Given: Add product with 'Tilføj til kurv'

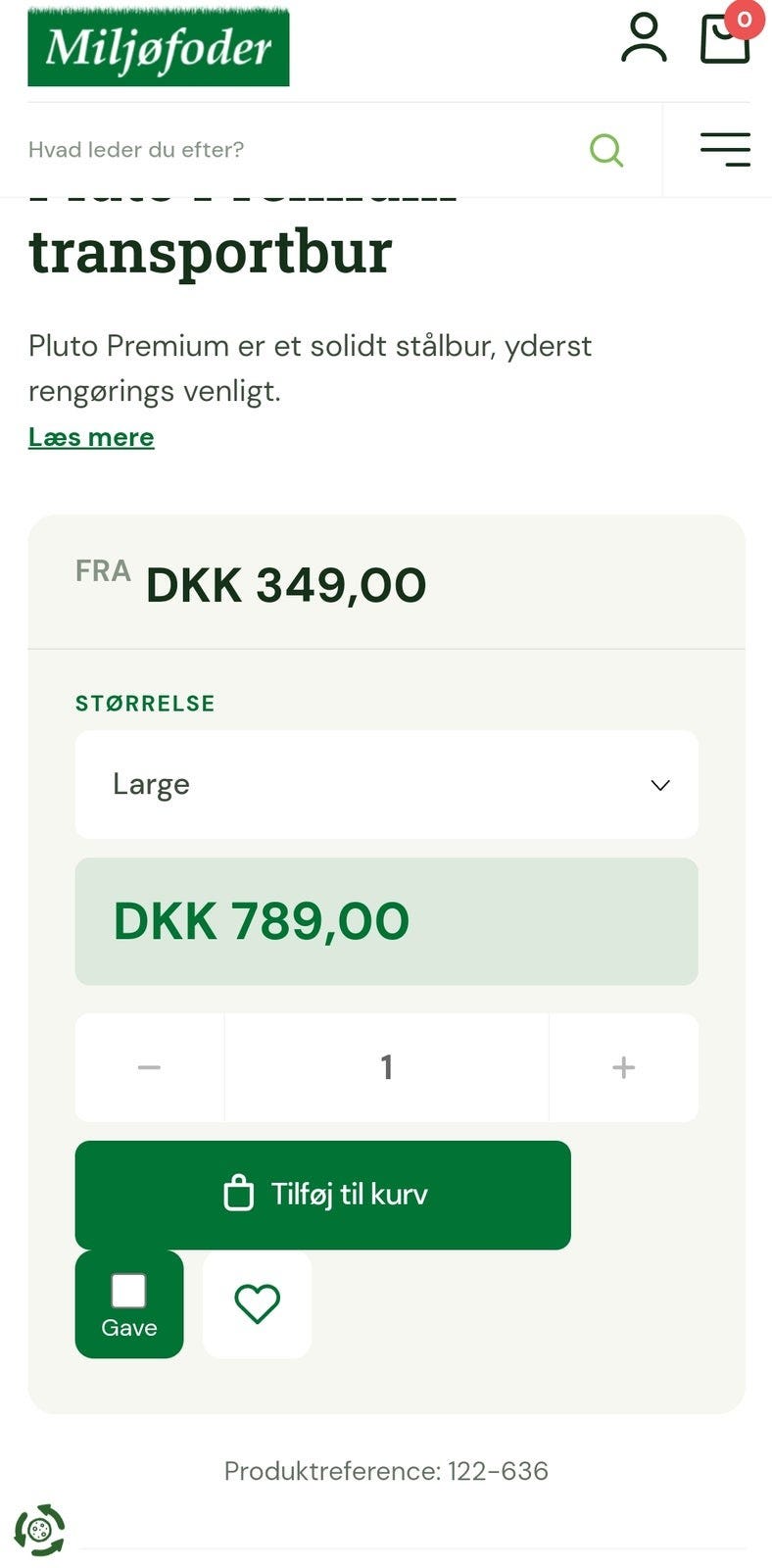Looking at the screenshot, I should point(323,1195).
